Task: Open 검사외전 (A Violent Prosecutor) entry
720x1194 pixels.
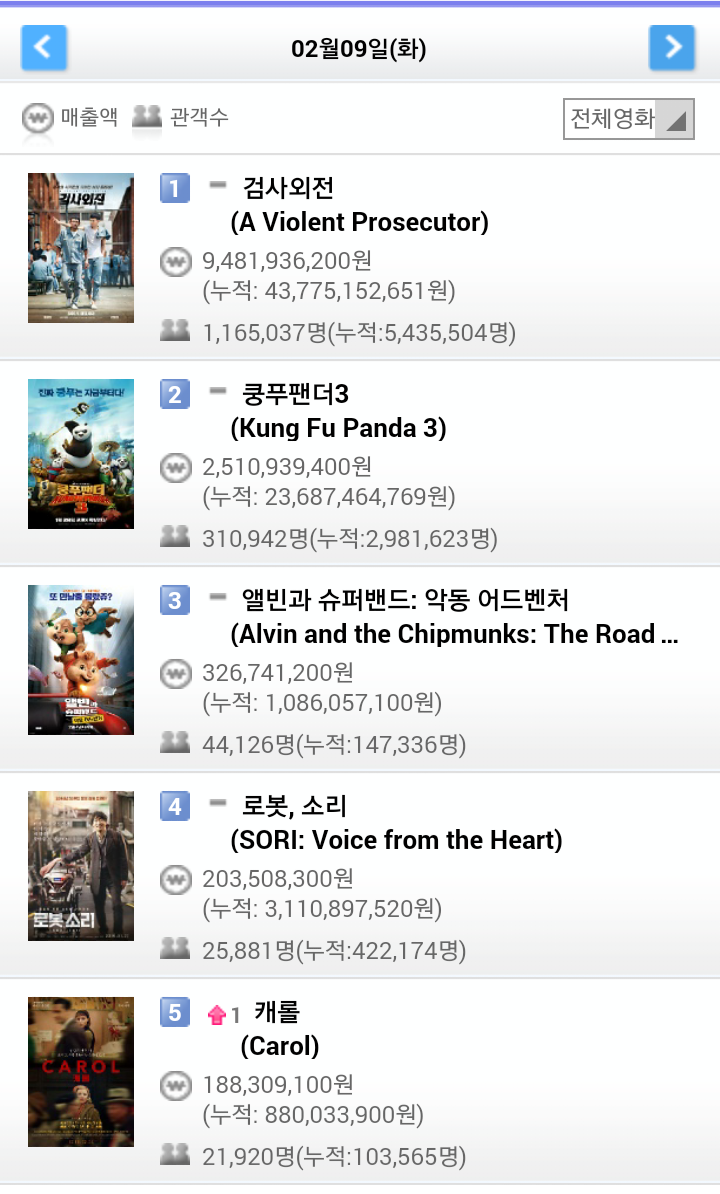Action: (x=360, y=257)
